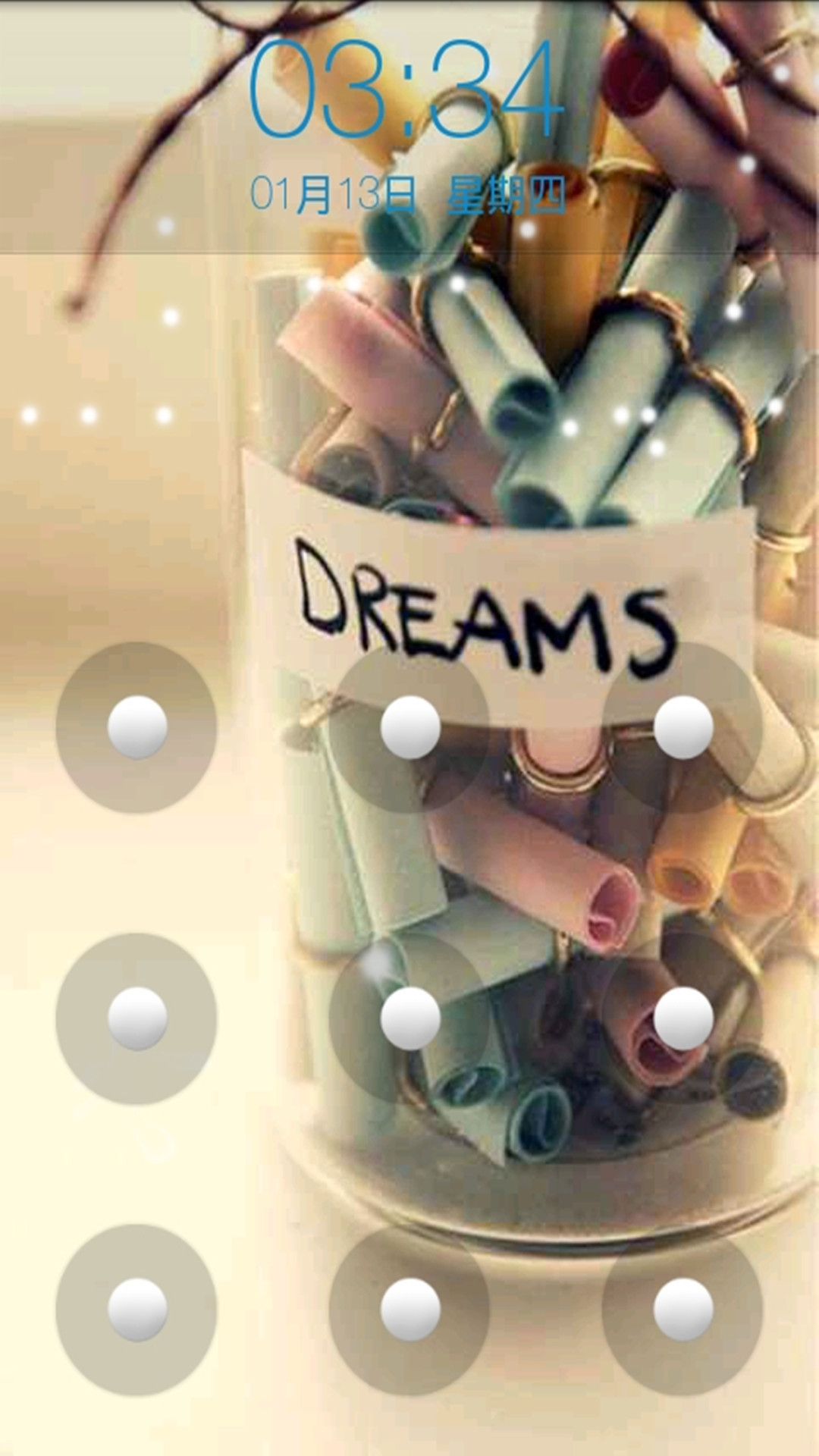Tap the top-left pattern dot

[136, 727]
